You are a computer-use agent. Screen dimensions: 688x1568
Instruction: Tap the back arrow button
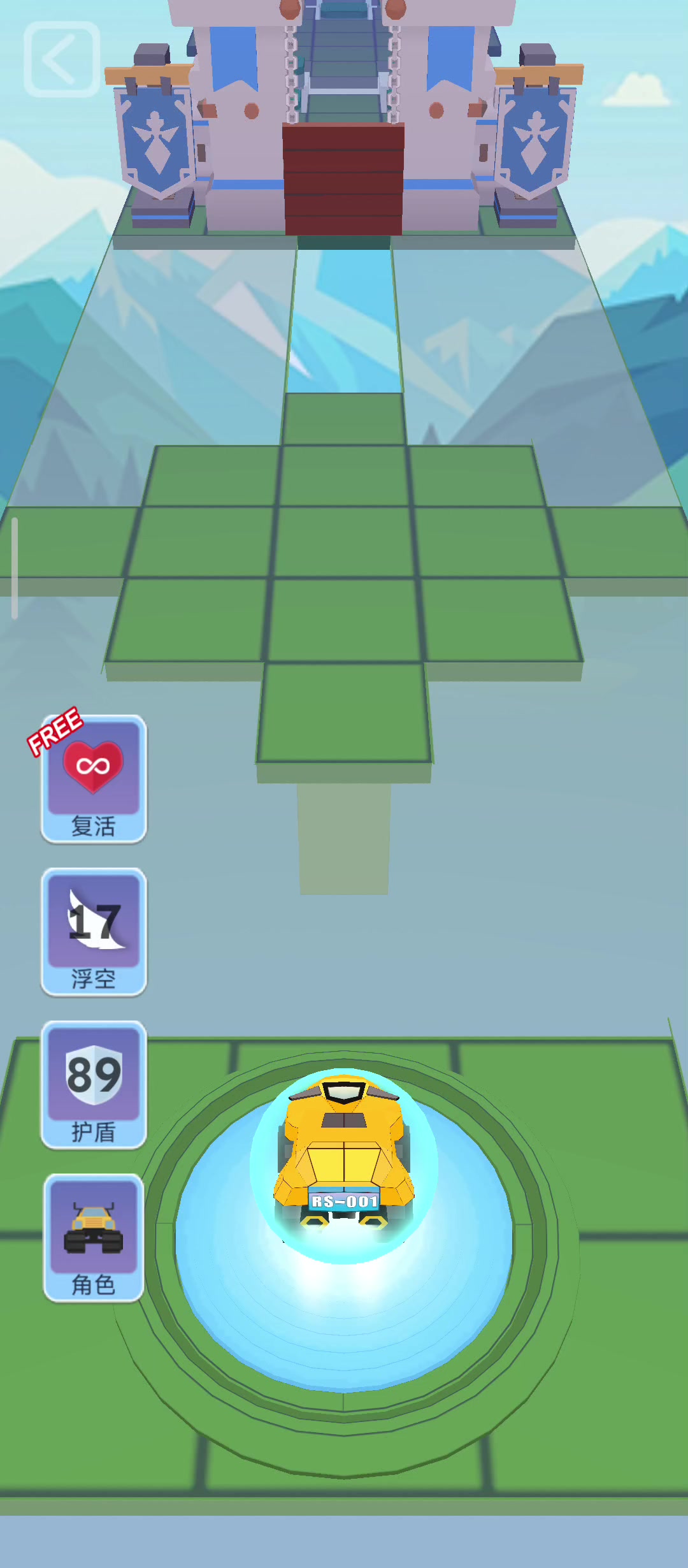[62, 59]
